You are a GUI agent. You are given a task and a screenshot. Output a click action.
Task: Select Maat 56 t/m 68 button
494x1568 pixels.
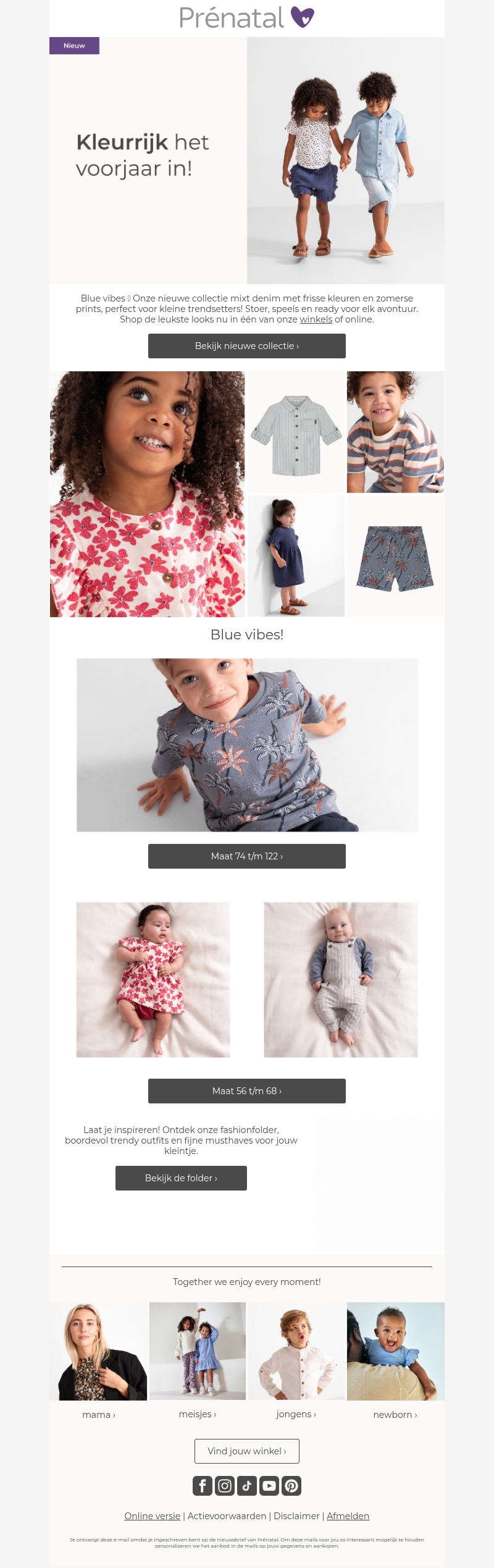pos(247,1091)
